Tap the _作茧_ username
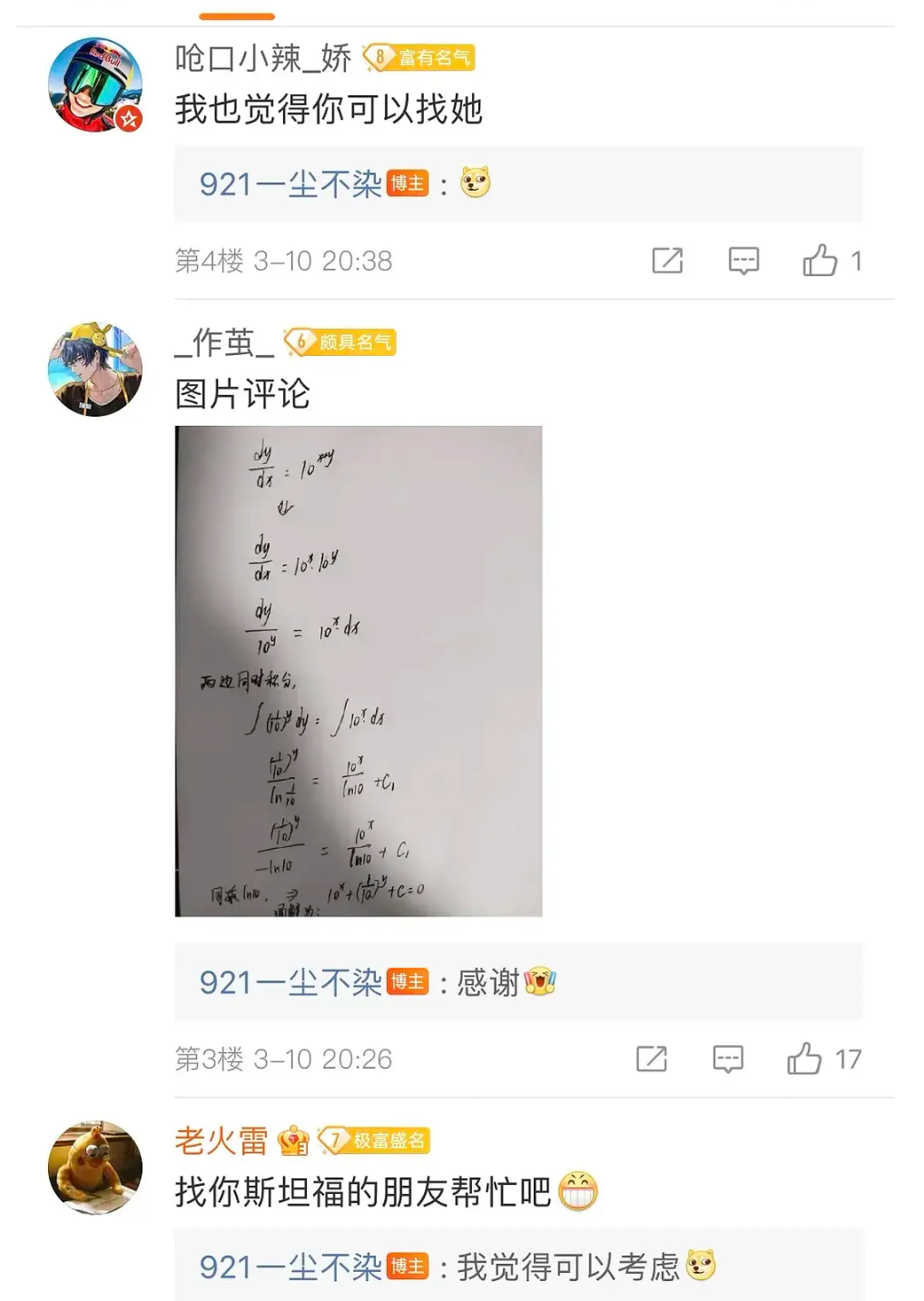 pyautogui.click(x=224, y=342)
